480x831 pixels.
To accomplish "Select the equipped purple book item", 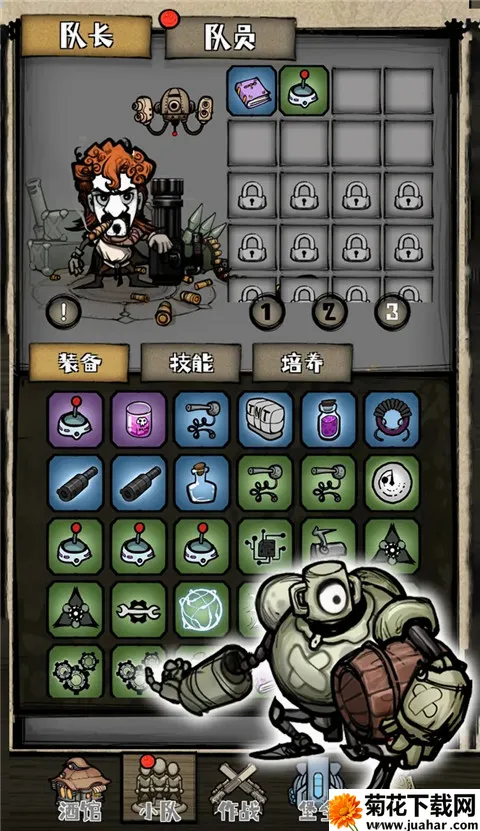I will 252,91.
